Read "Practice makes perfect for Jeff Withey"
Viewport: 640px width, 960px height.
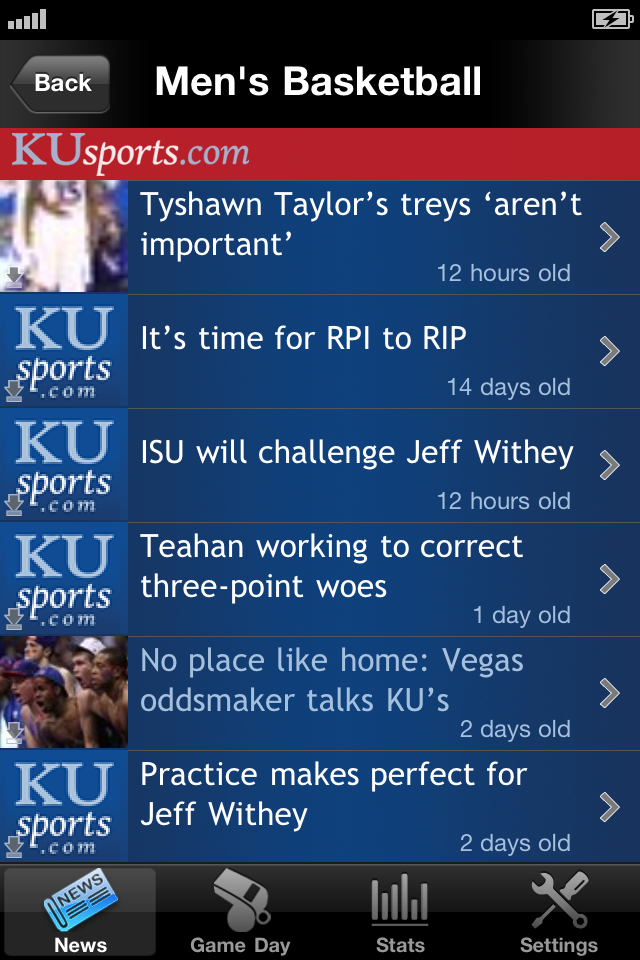coord(360,807)
